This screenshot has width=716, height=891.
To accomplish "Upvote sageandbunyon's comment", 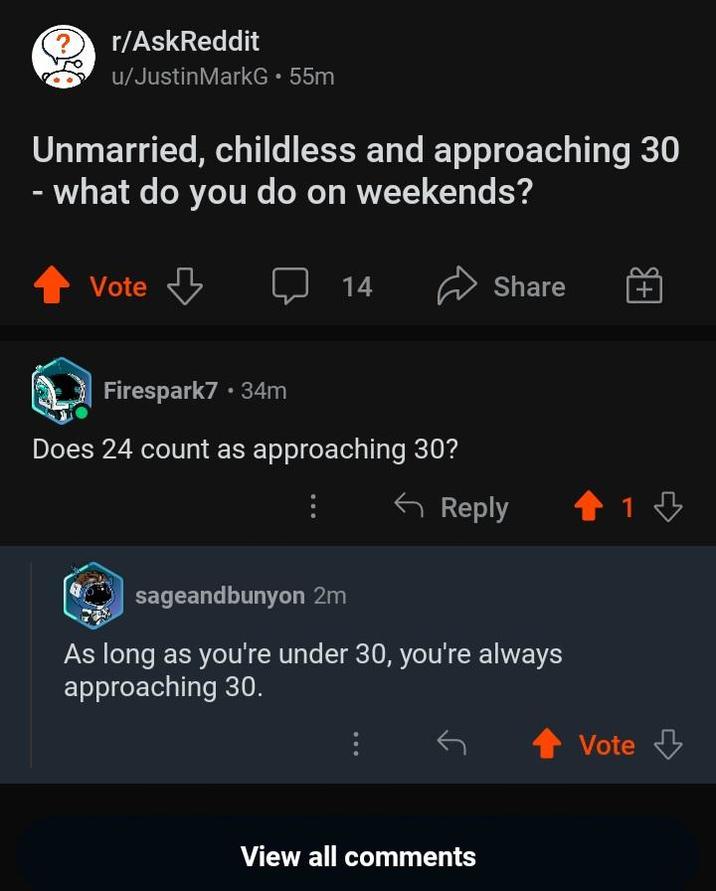I will click(x=546, y=744).
